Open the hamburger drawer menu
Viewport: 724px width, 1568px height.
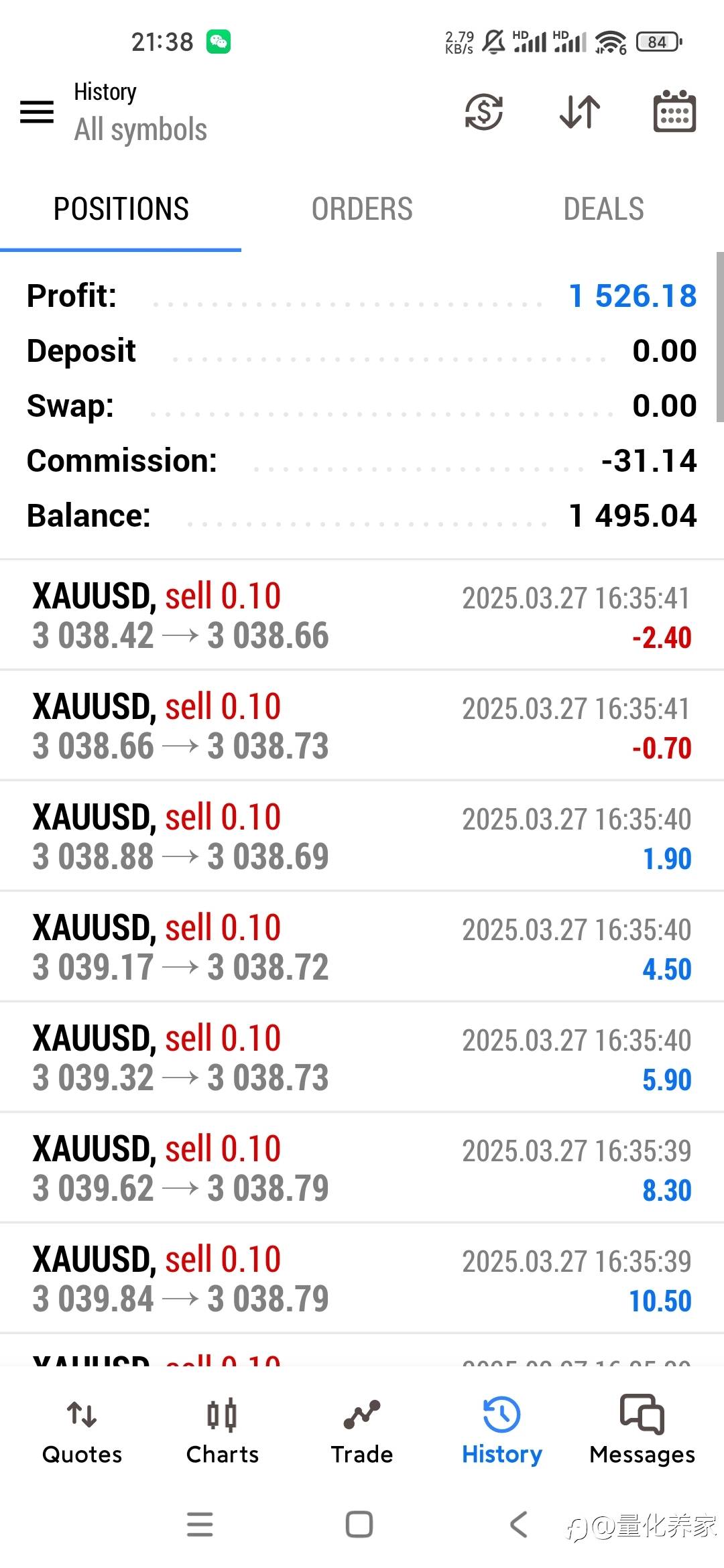coord(37,111)
